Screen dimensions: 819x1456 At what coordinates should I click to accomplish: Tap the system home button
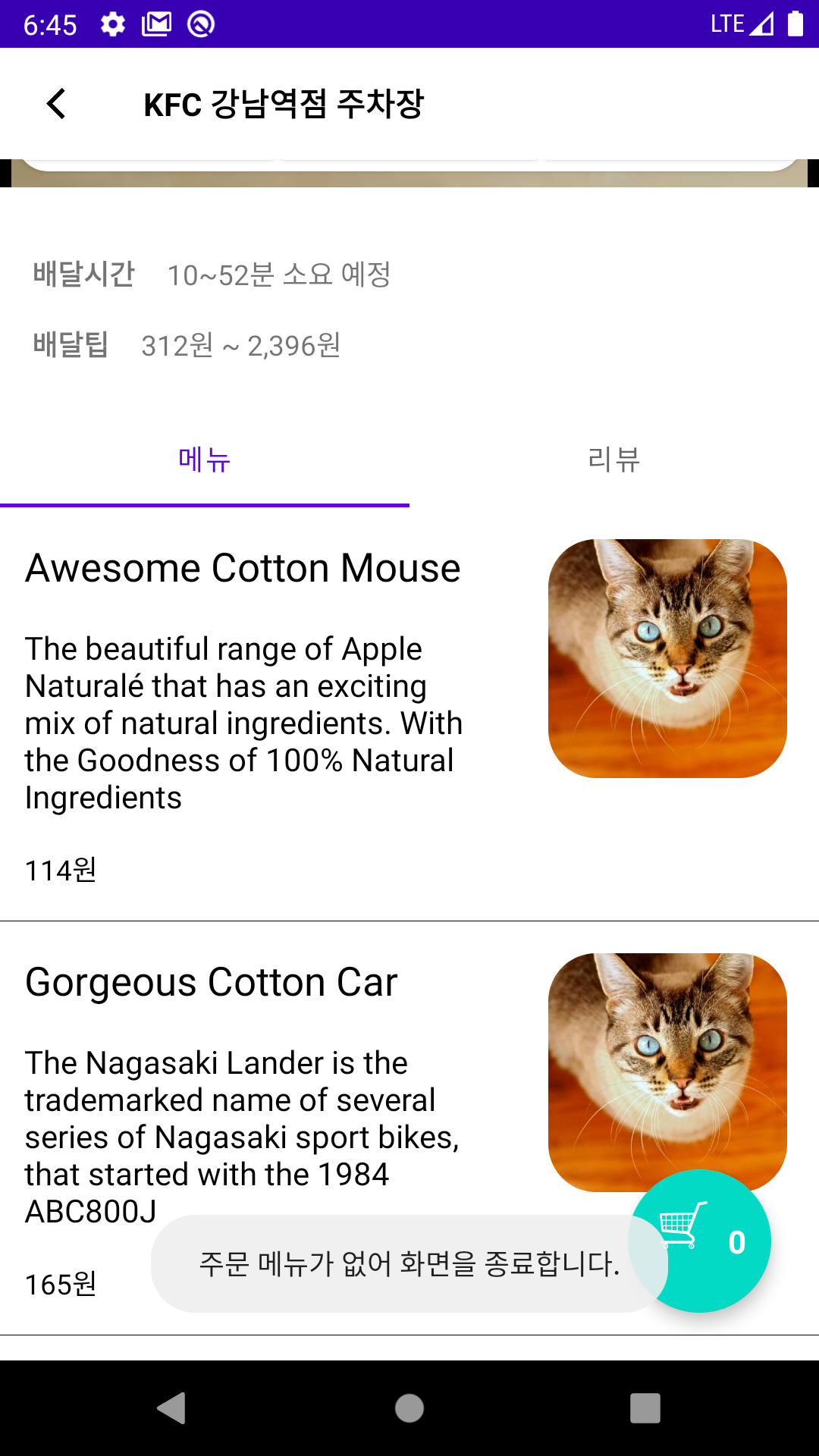[x=409, y=1408]
